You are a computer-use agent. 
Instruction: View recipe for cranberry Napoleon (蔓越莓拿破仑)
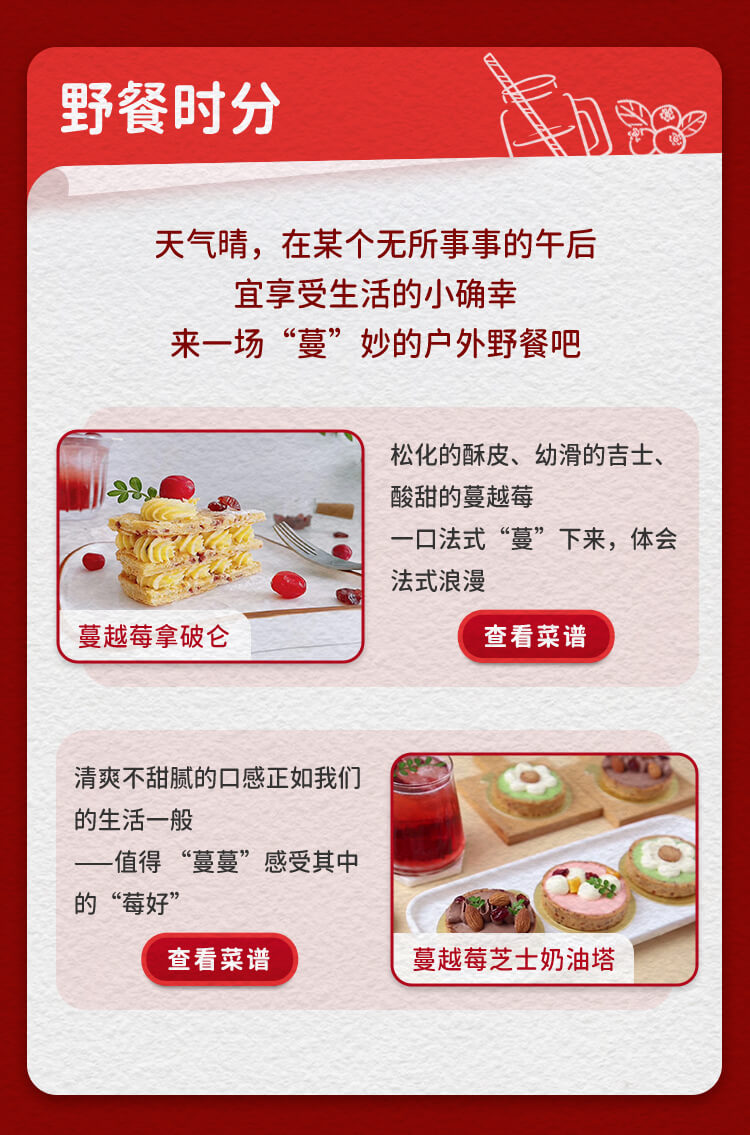point(536,636)
